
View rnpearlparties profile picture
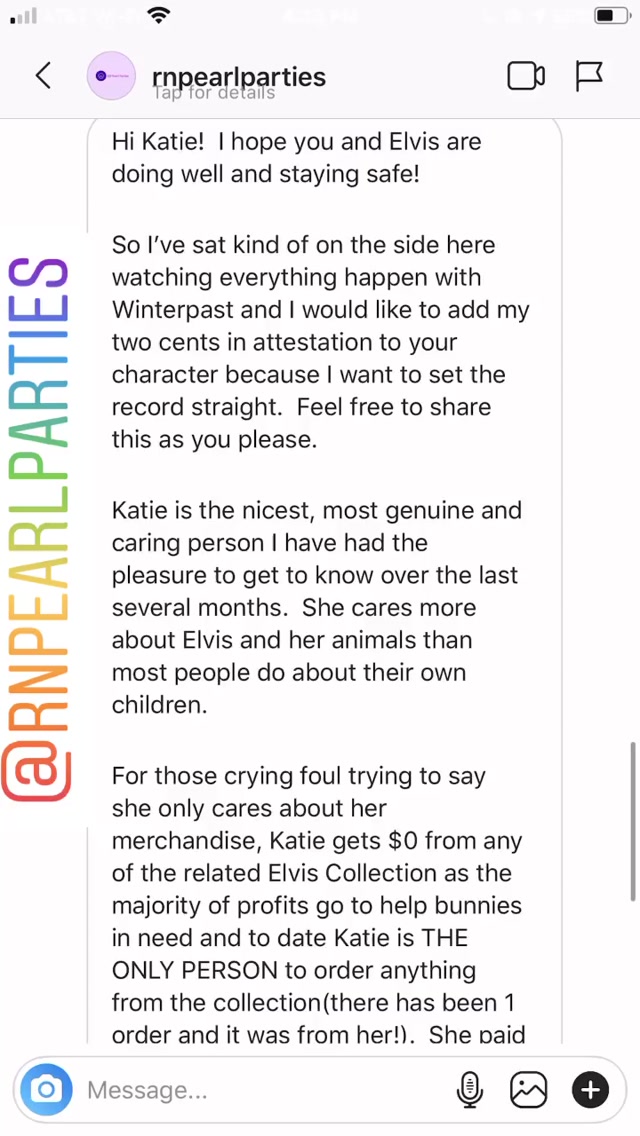(111, 76)
